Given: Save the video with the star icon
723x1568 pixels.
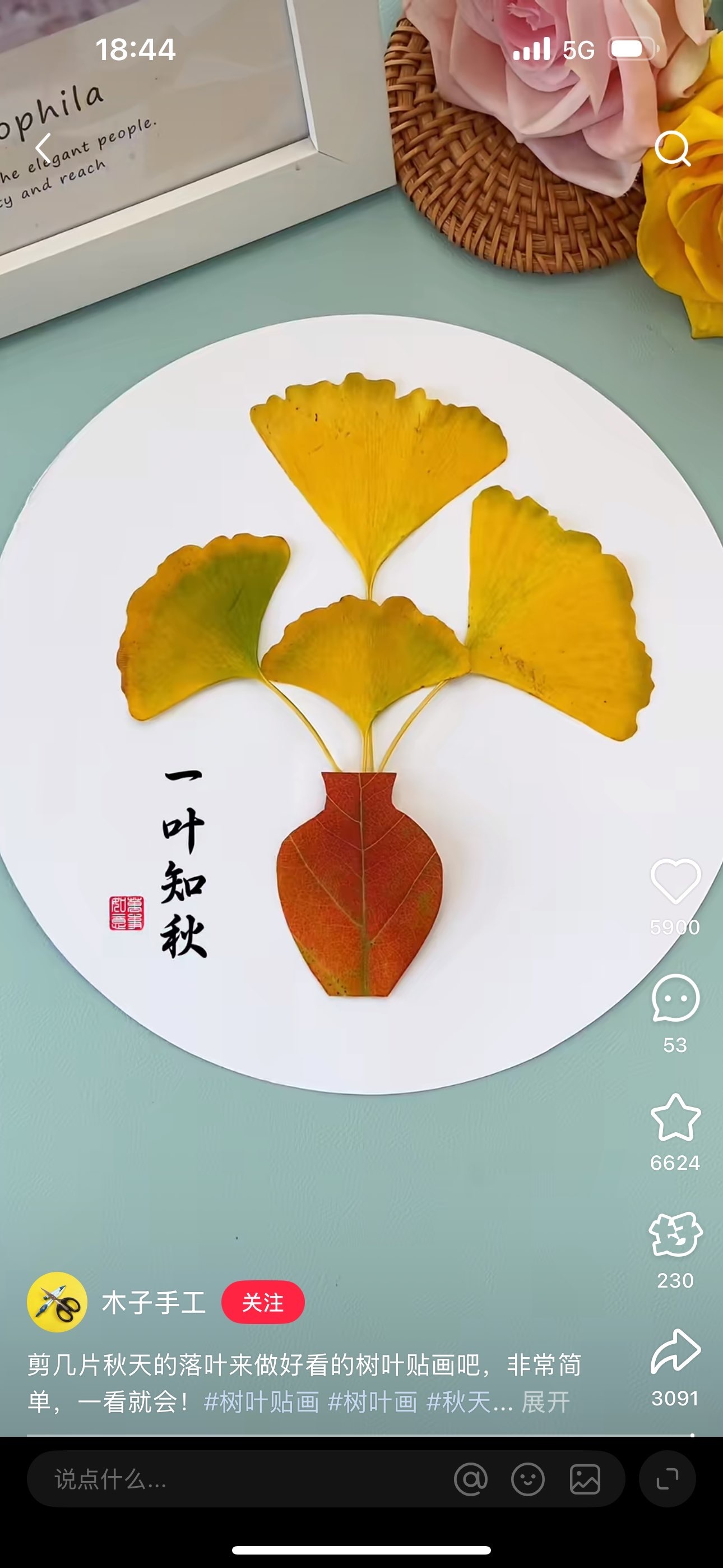Looking at the screenshot, I should coord(675,1118).
